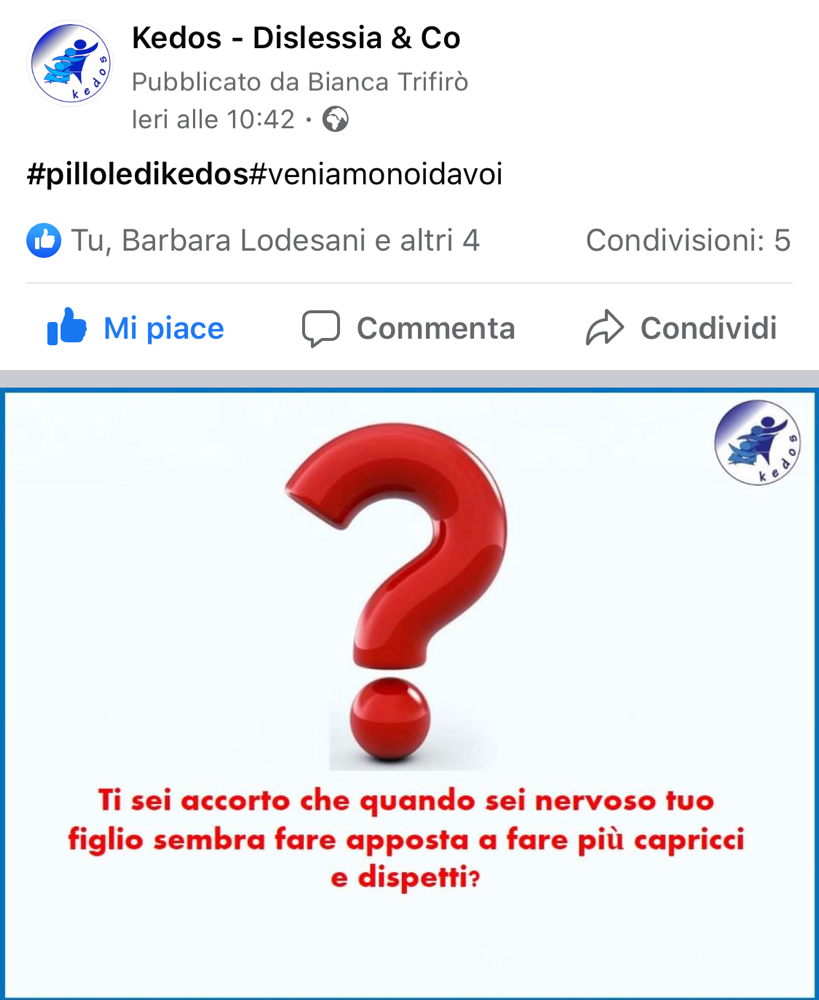Viewport: 819px width, 1000px height.
Task: Tap the #pilloledikedos hashtag
Action: click(137, 175)
